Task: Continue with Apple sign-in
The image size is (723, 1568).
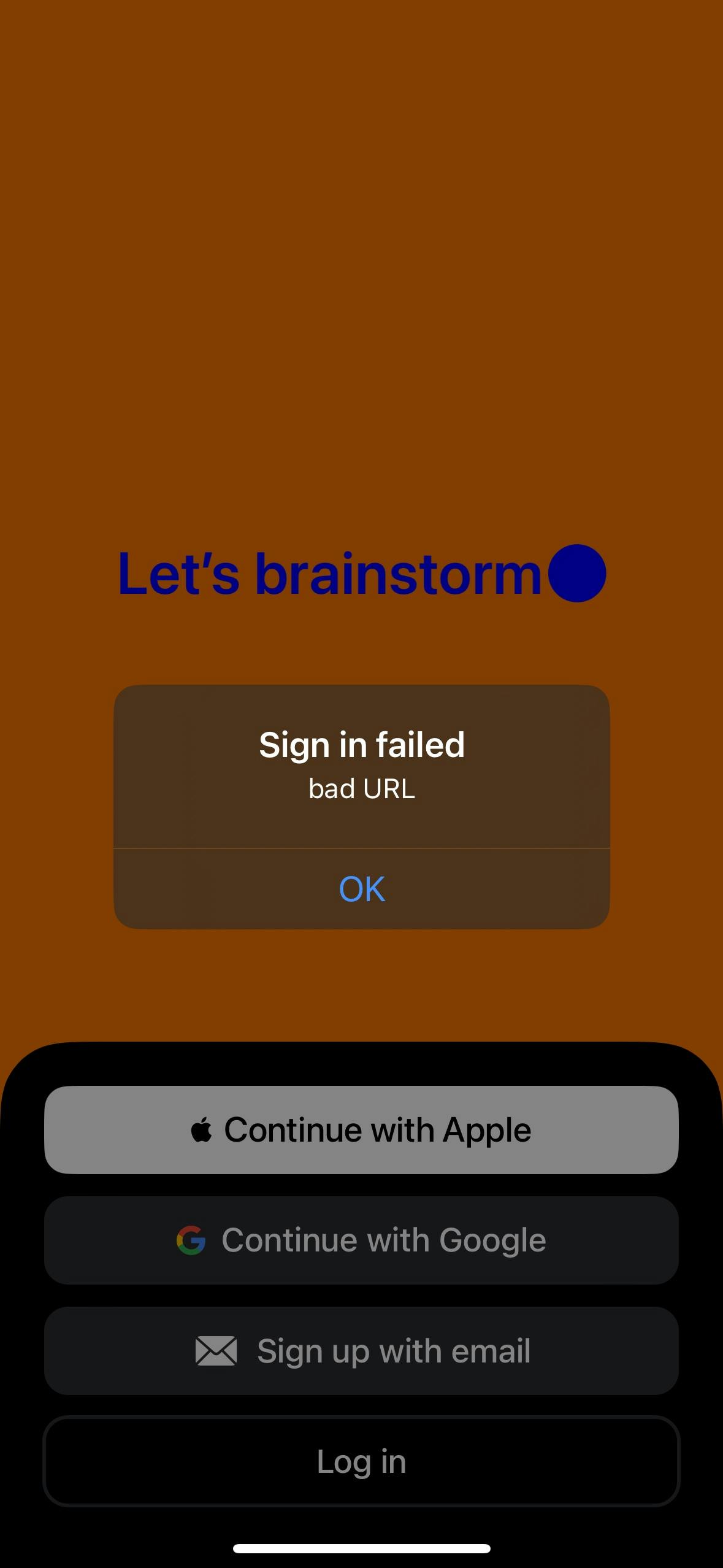Action: [x=361, y=1129]
